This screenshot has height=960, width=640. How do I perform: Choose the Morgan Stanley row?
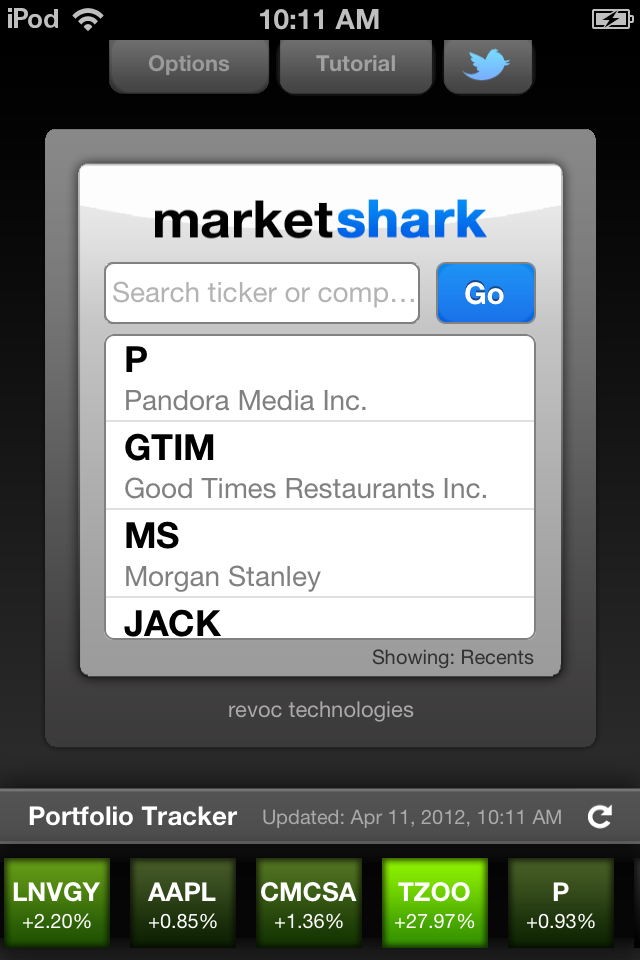point(320,554)
